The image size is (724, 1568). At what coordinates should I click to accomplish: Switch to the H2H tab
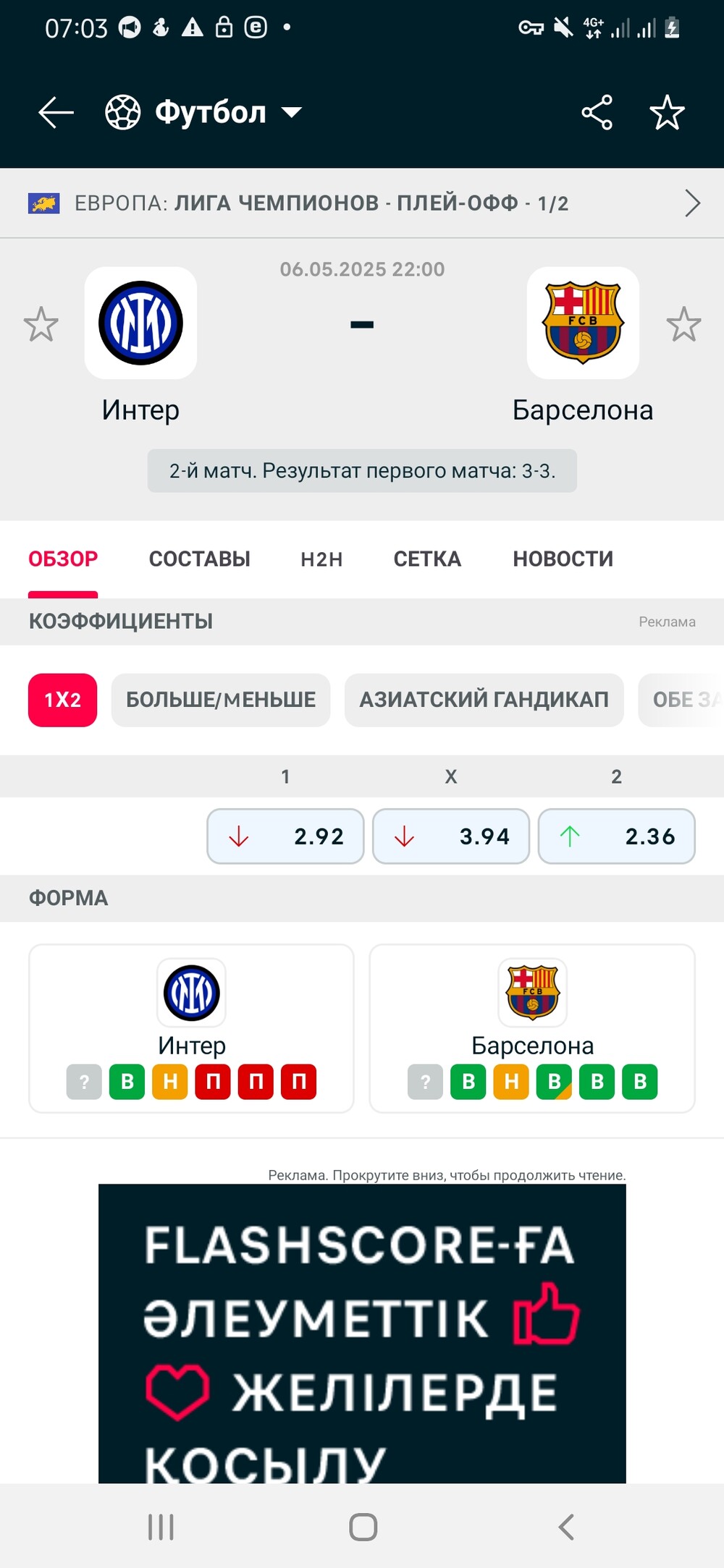coord(321,559)
